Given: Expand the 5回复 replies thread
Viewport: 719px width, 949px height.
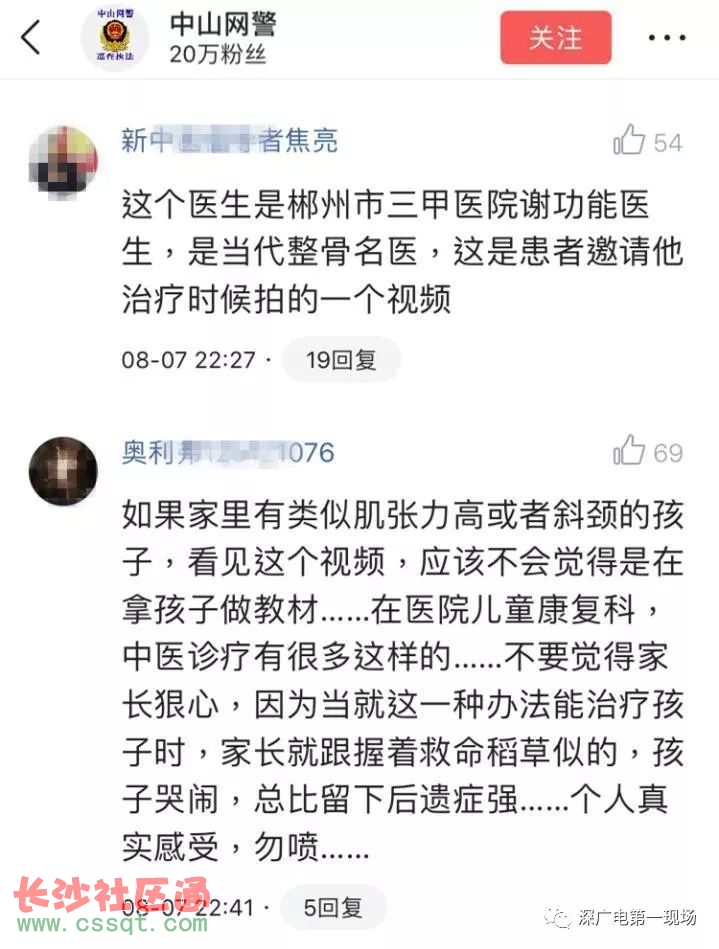Looking at the screenshot, I should pos(334,908).
